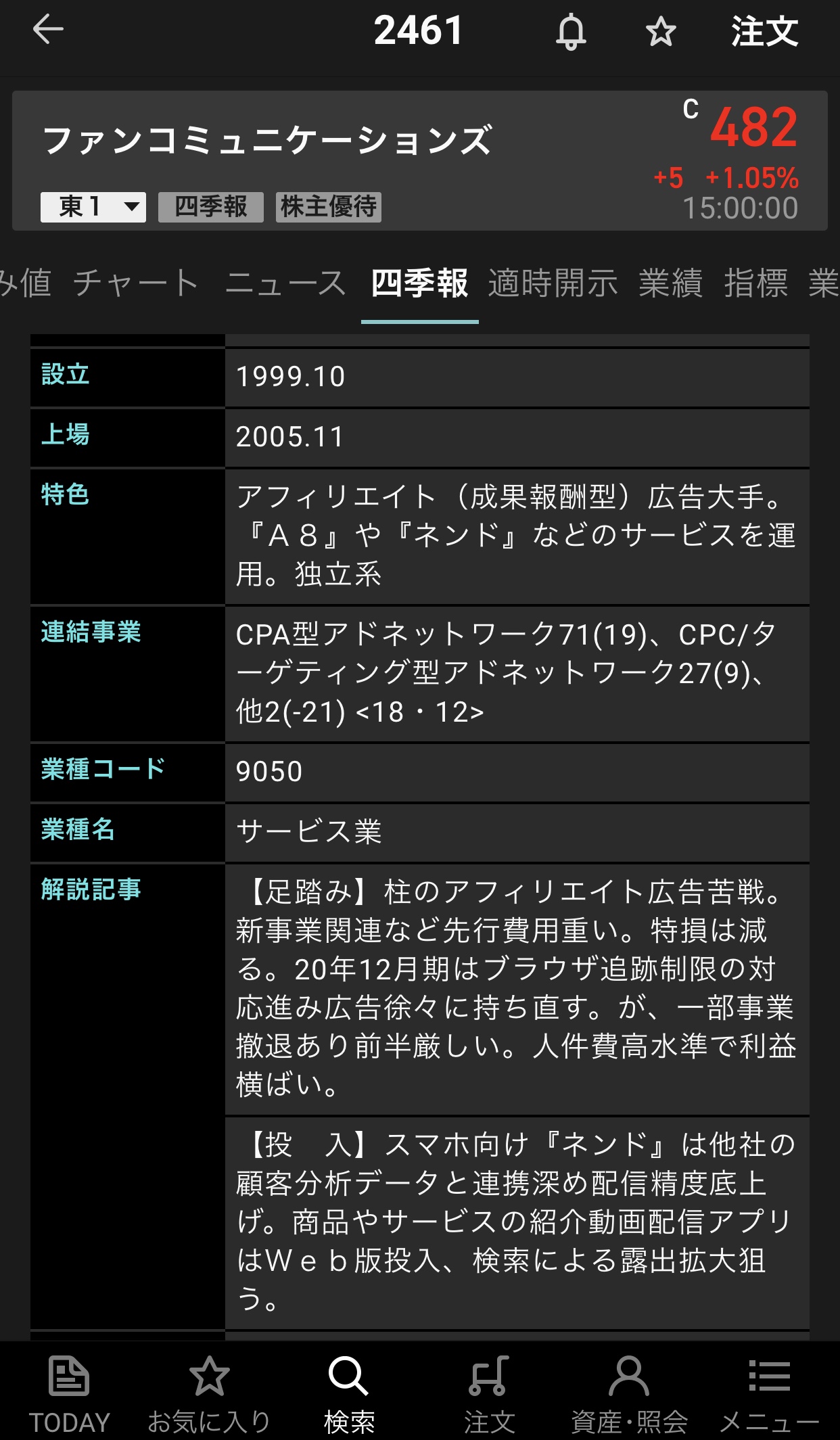Open メニュー in bottom navigation

tap(769, 1393)
